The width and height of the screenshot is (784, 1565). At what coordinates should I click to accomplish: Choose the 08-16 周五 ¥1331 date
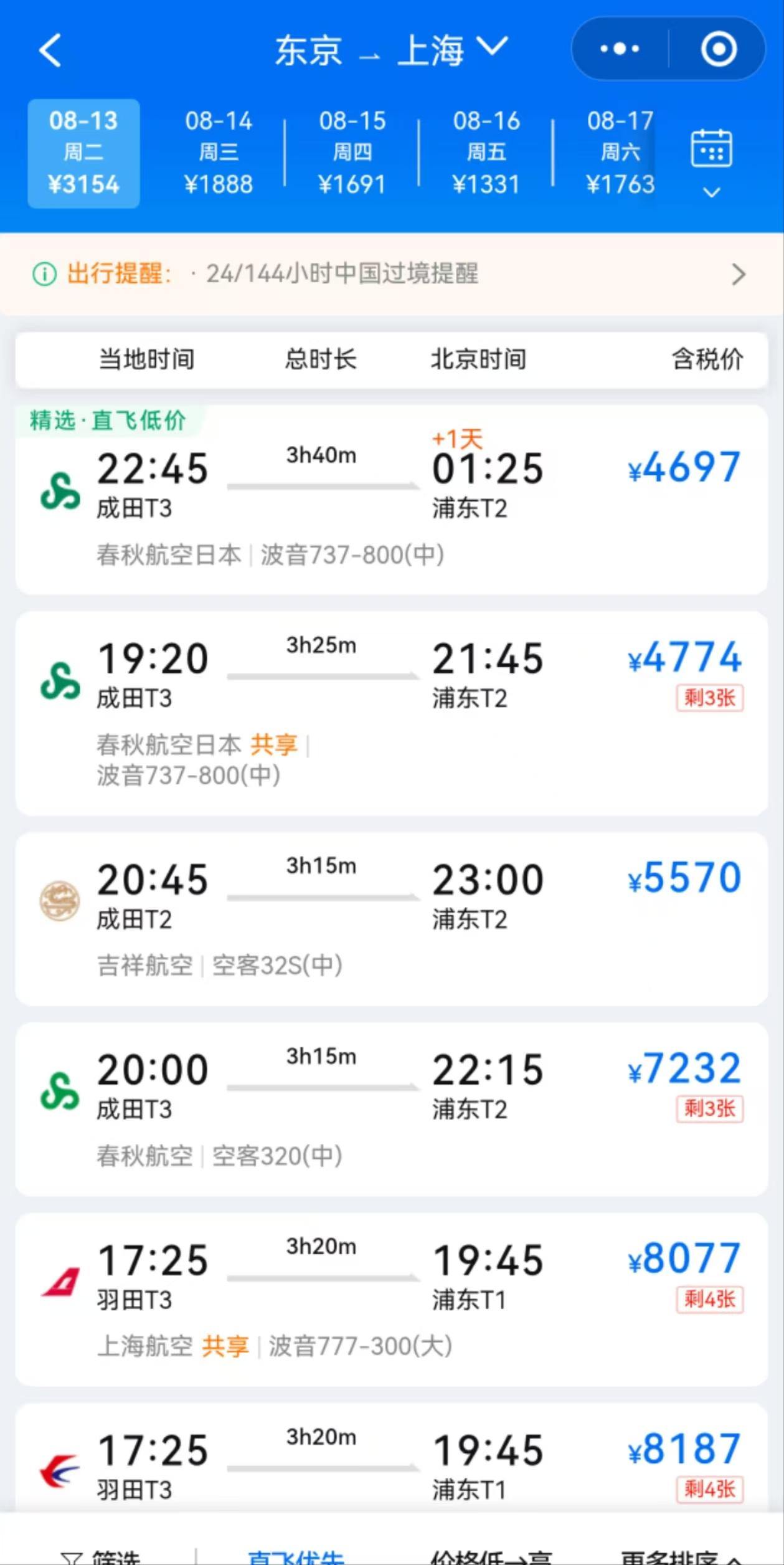pos(486,153)
